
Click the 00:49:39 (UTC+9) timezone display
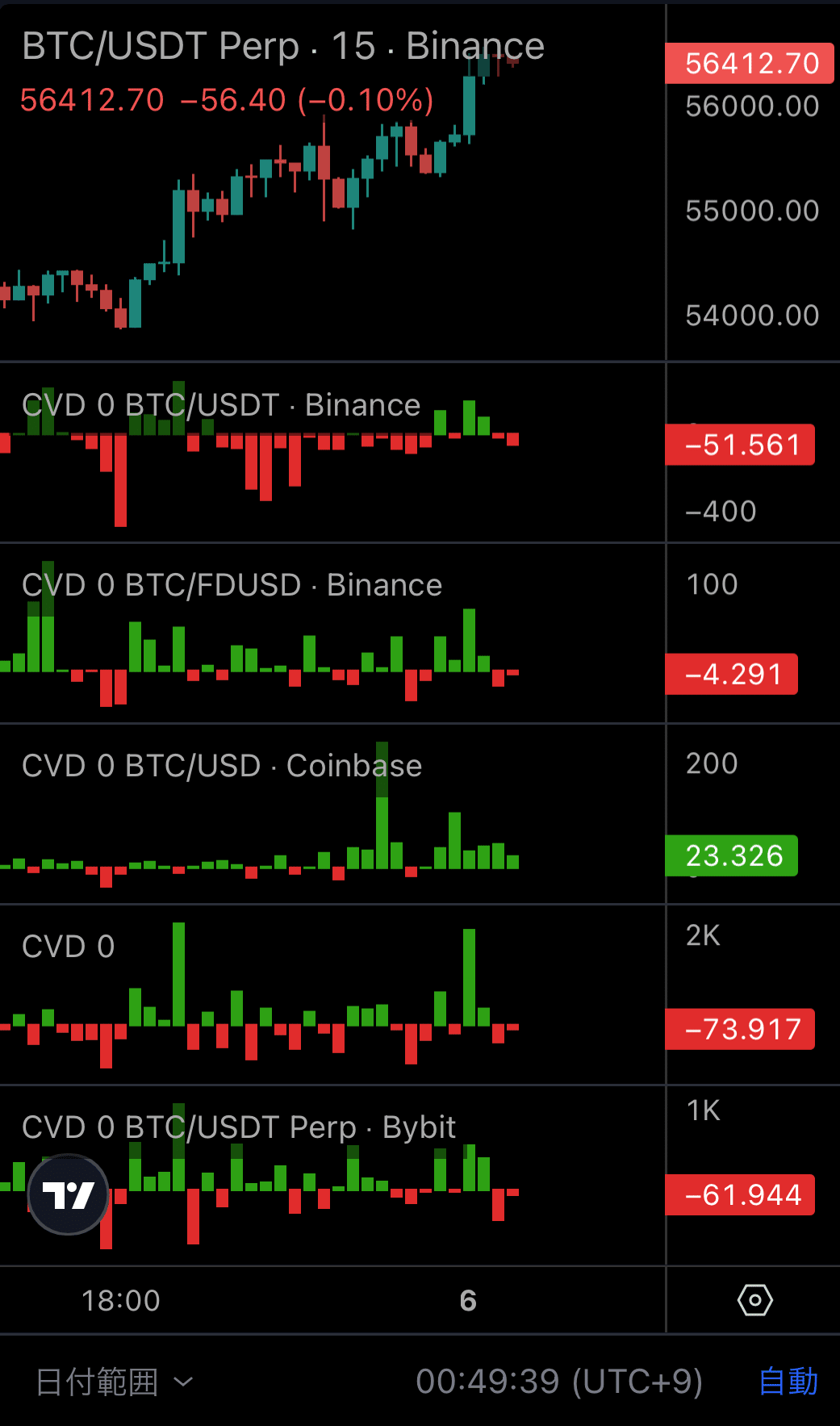(x=562, y=1382)
